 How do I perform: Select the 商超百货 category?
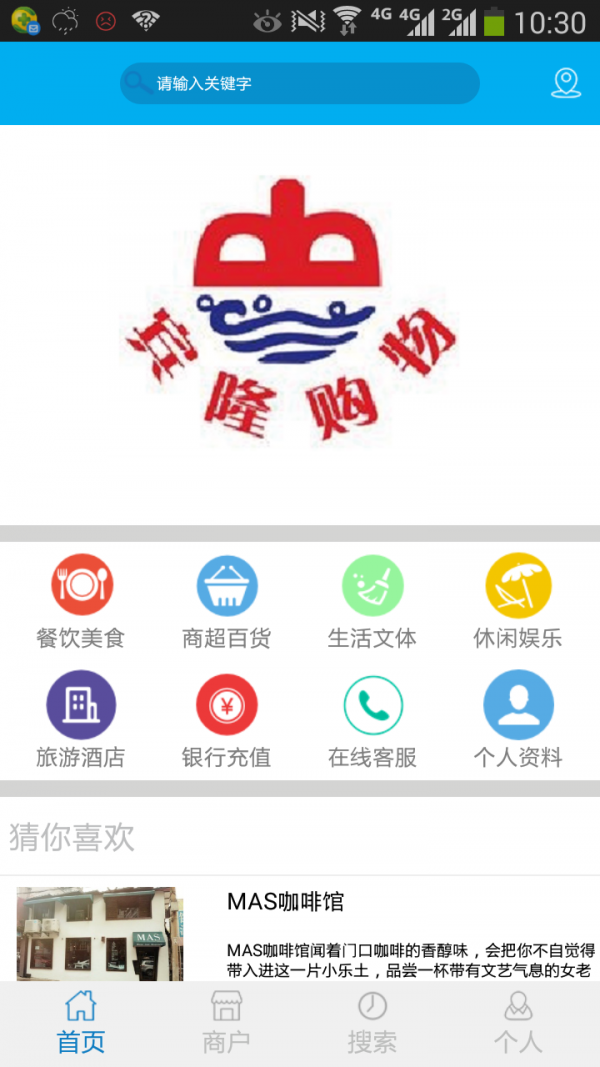point(227,602)
